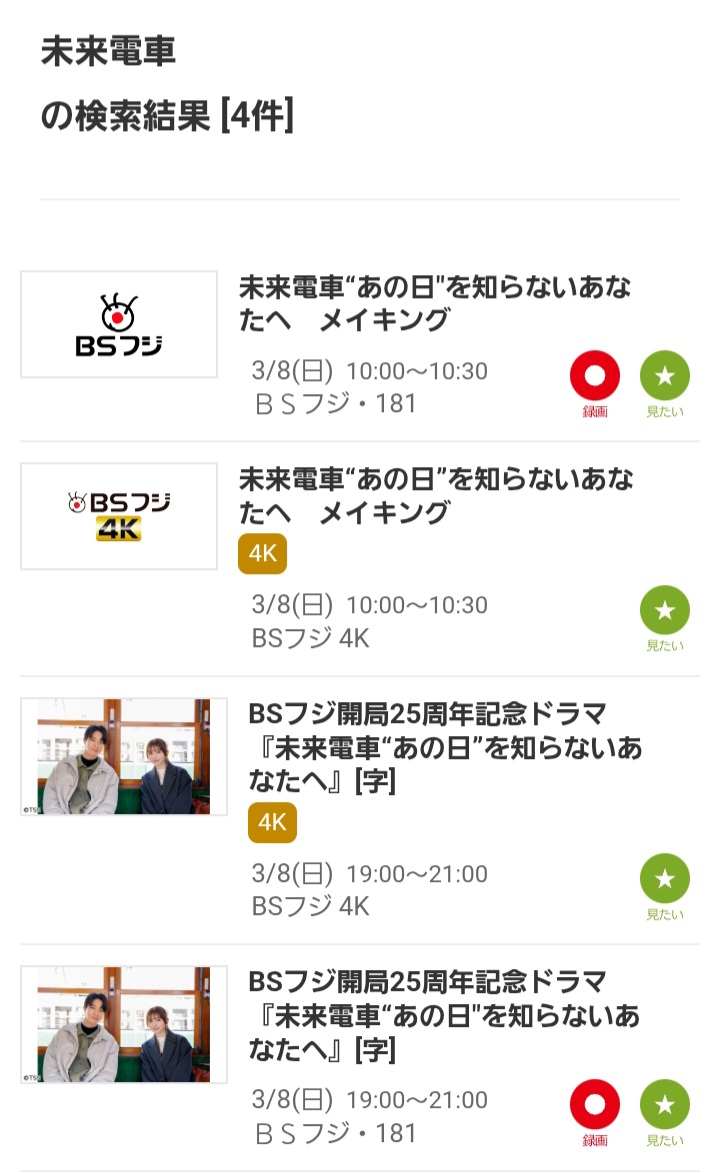Mark 10:00 BSフジ 4K making-of as 見たい

click(x=665, y=611)
